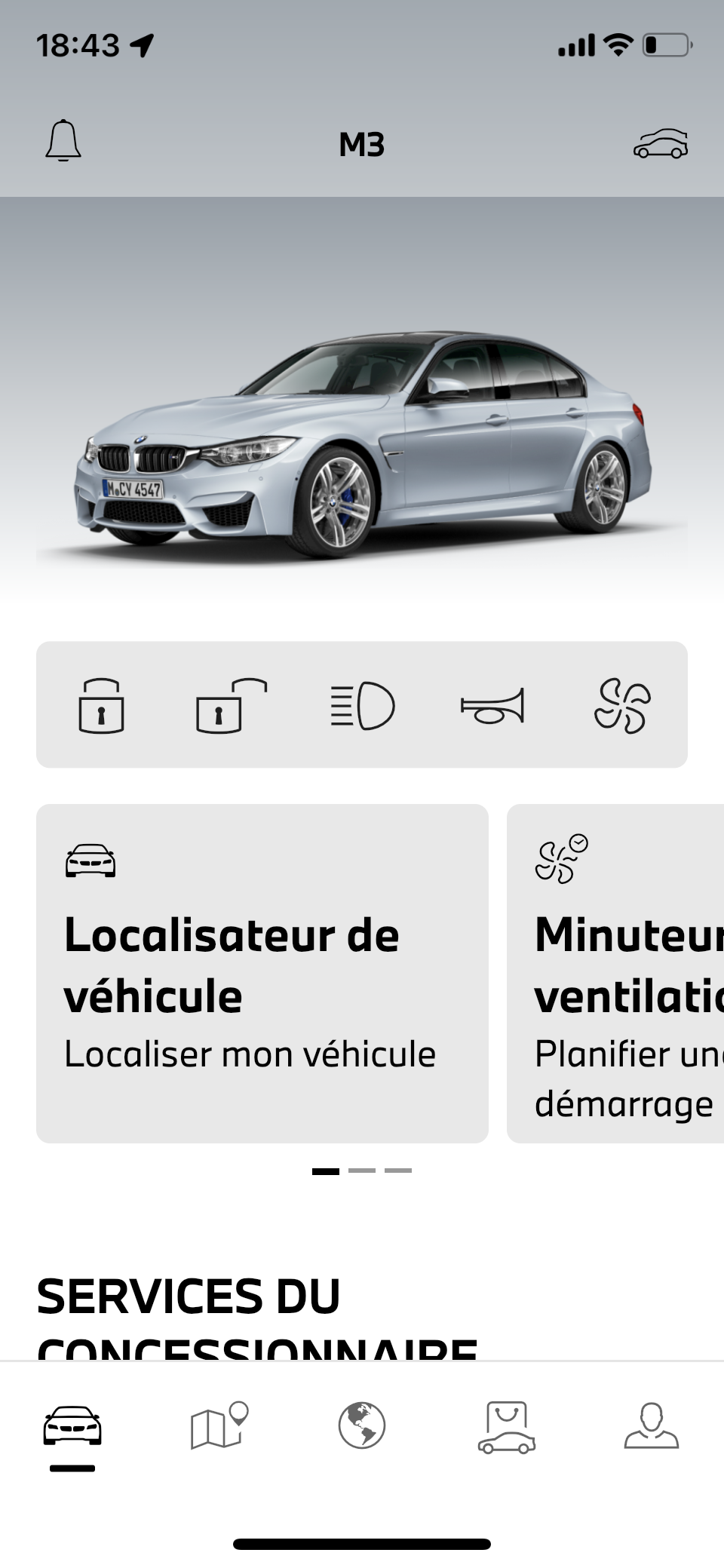Lock the vehicle doors
The image size is (724, 1568).
[101, 705]
